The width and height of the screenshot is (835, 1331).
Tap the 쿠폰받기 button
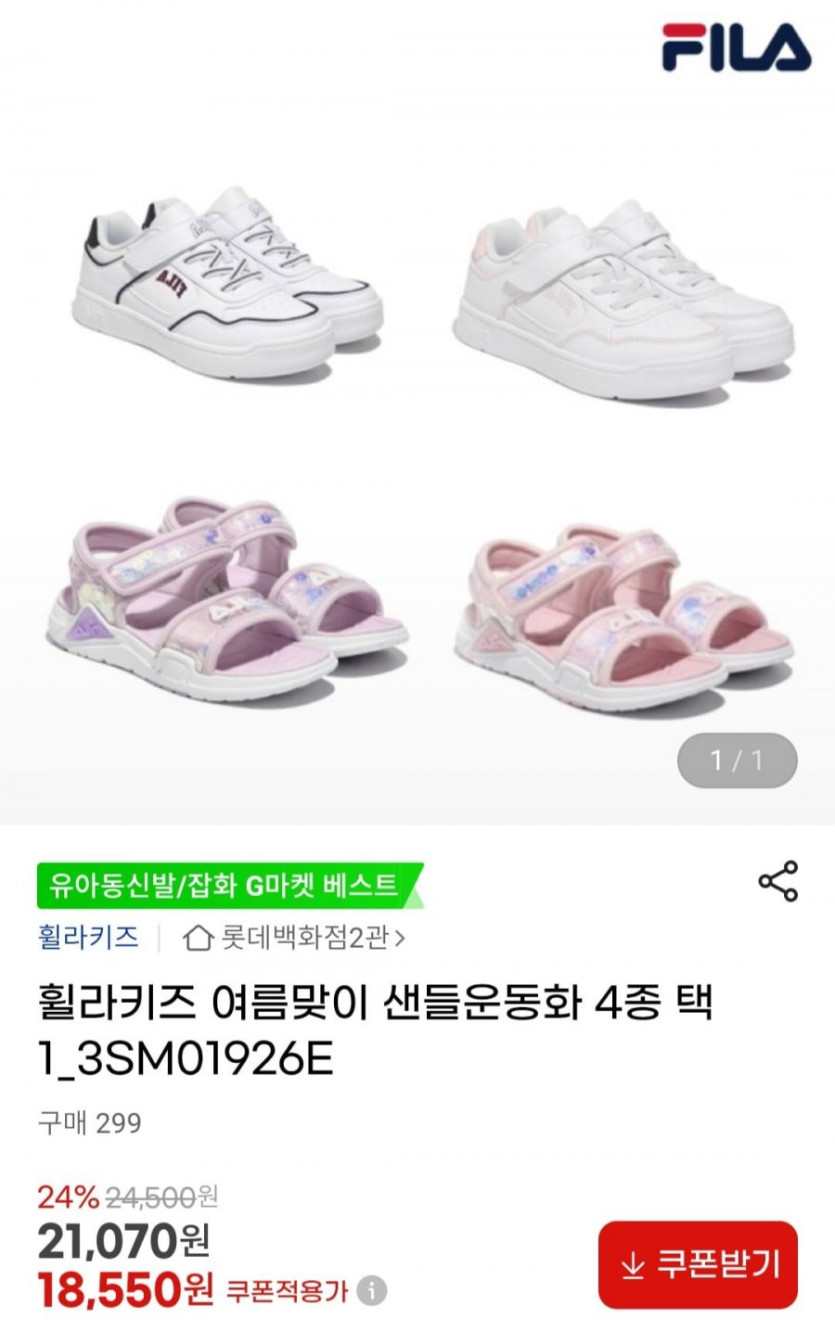pos(698,1265)
